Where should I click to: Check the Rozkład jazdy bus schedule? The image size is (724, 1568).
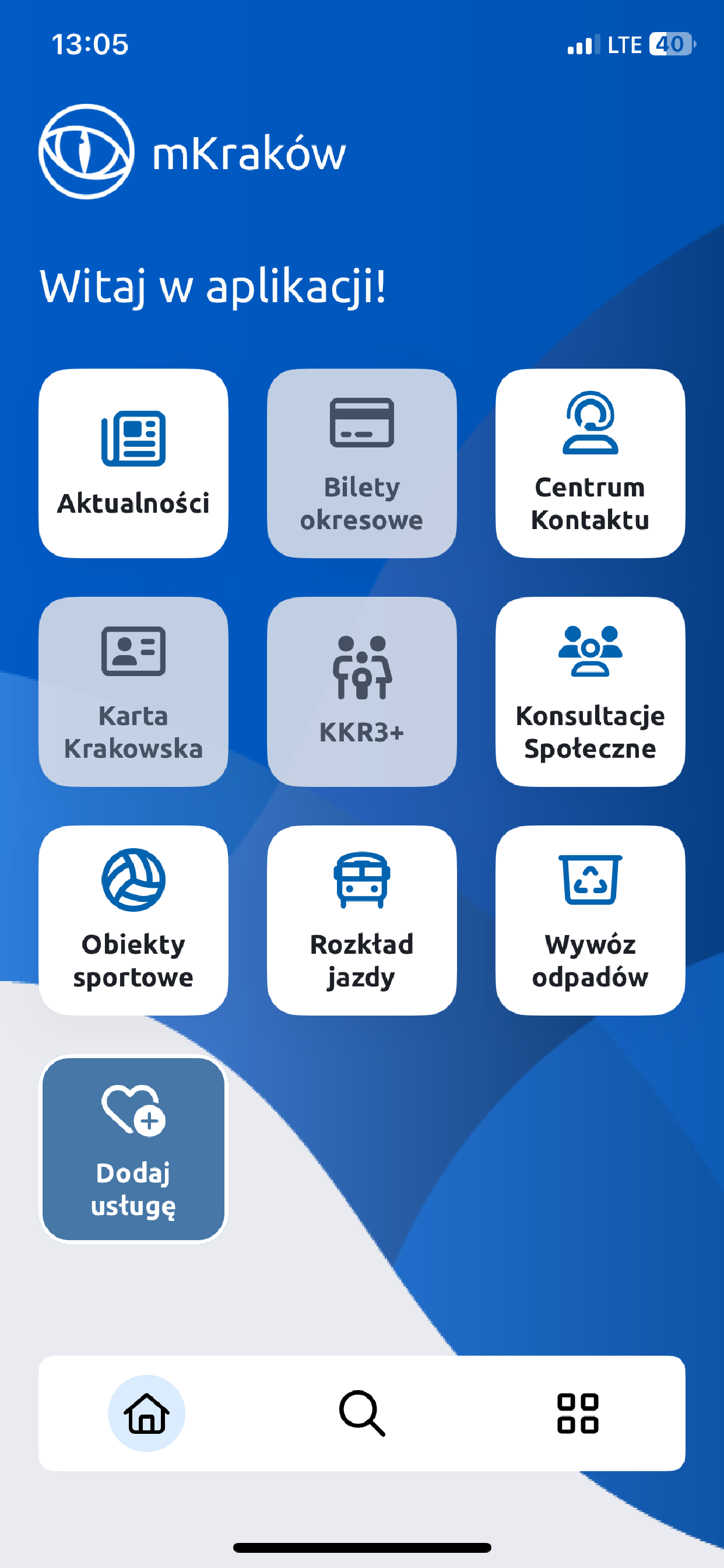(361, 919)
